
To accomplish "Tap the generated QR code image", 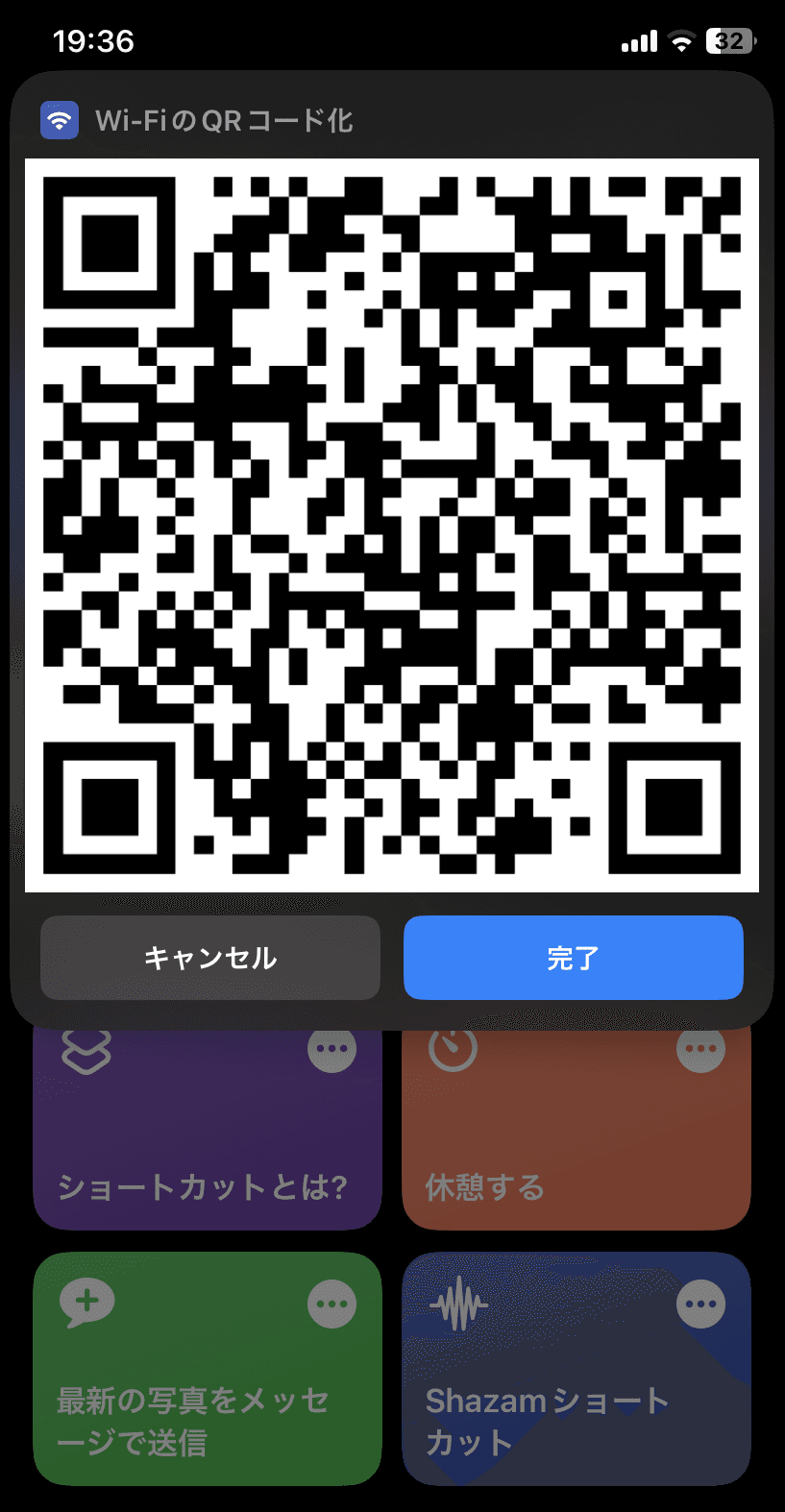I will (392, 526).
